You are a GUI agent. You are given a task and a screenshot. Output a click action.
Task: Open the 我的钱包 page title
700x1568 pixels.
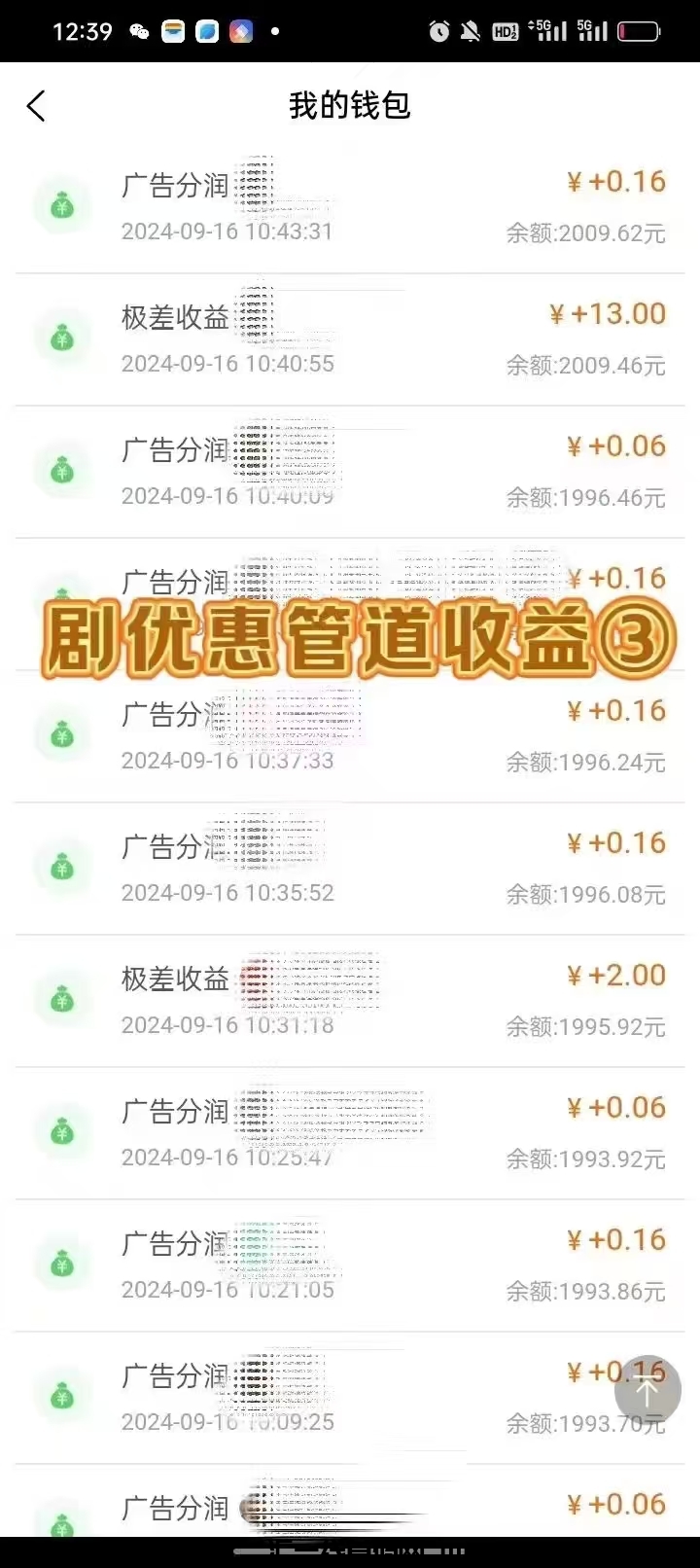click(349, 105)
